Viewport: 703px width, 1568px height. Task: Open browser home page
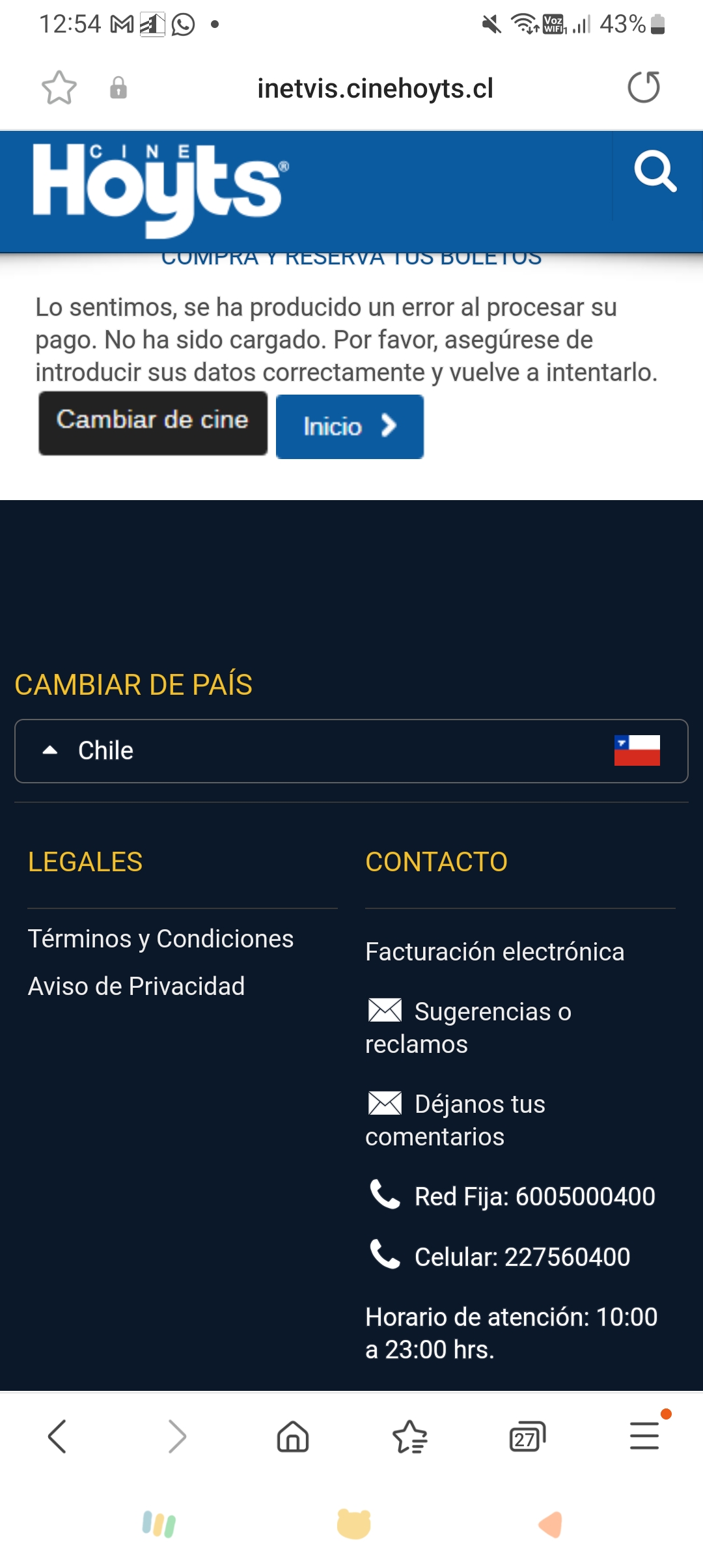point(293,1436)
